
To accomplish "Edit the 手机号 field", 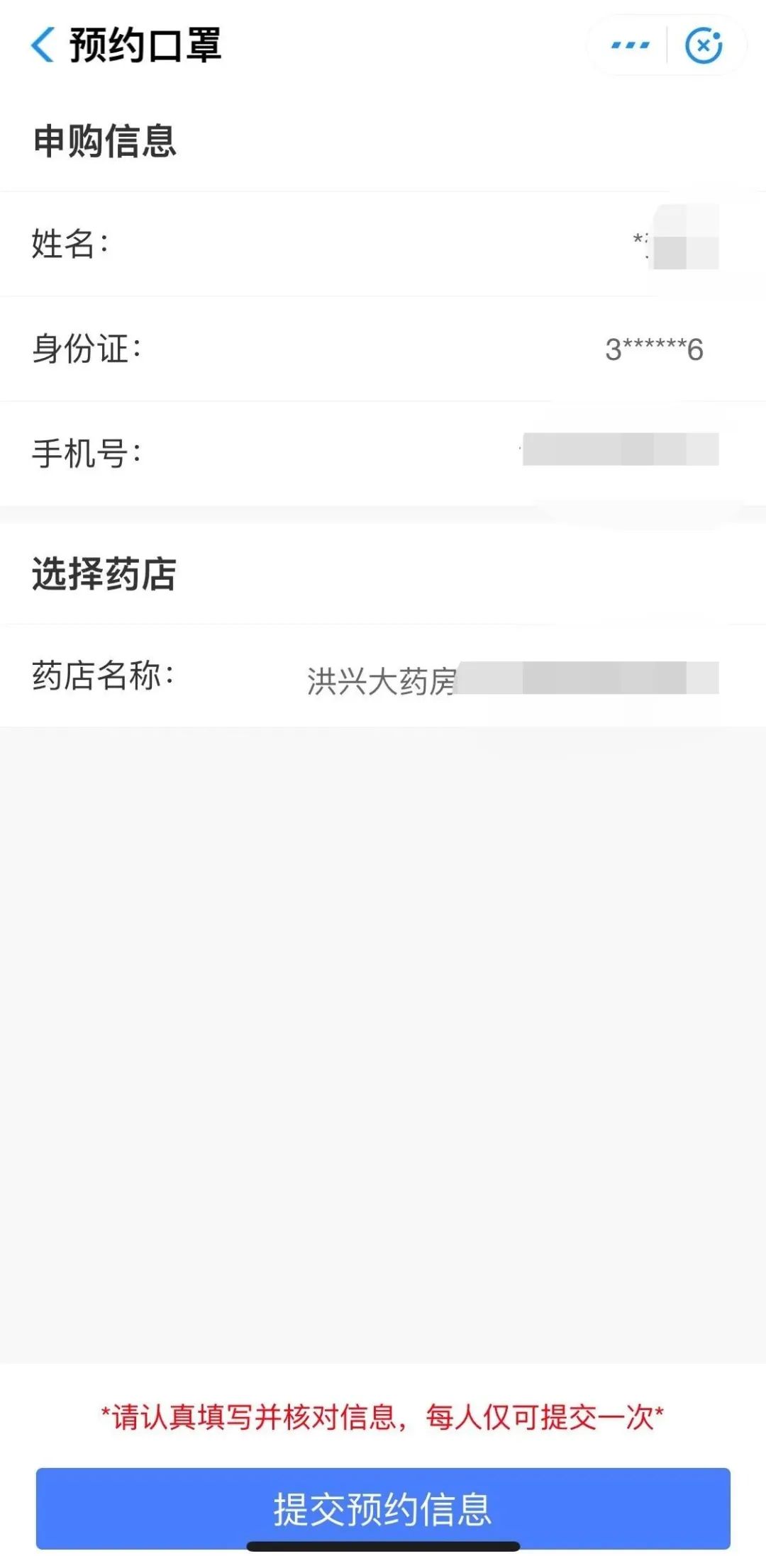I will (617, 451).
